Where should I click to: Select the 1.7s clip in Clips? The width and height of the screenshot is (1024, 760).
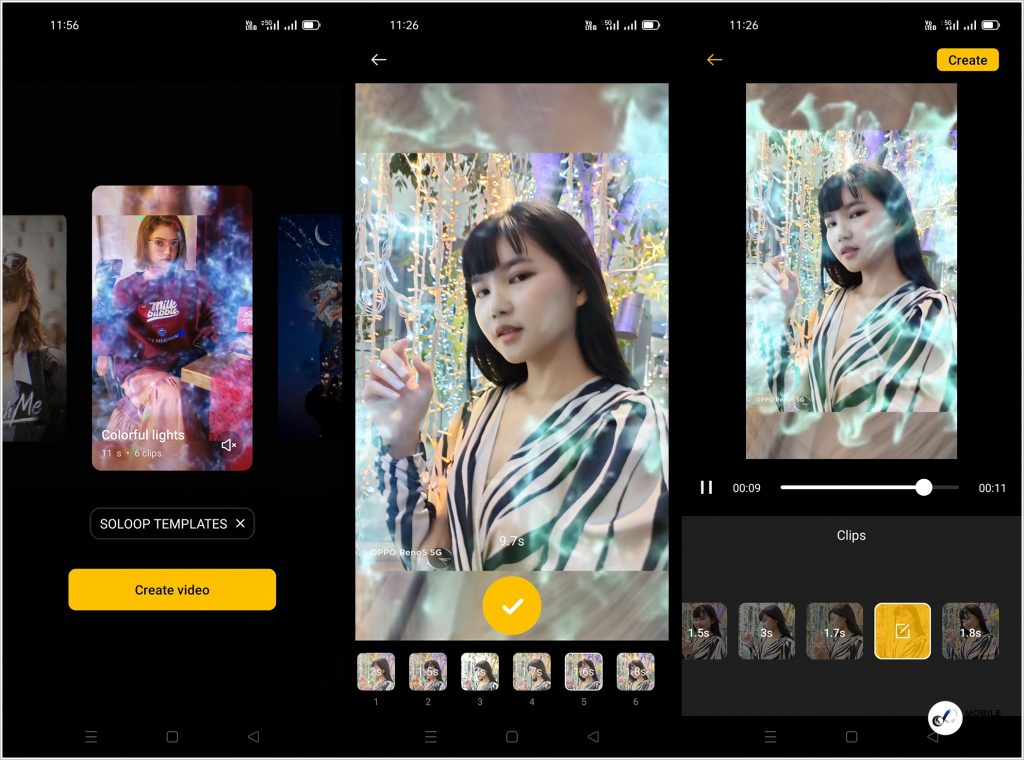click(834, 631)
